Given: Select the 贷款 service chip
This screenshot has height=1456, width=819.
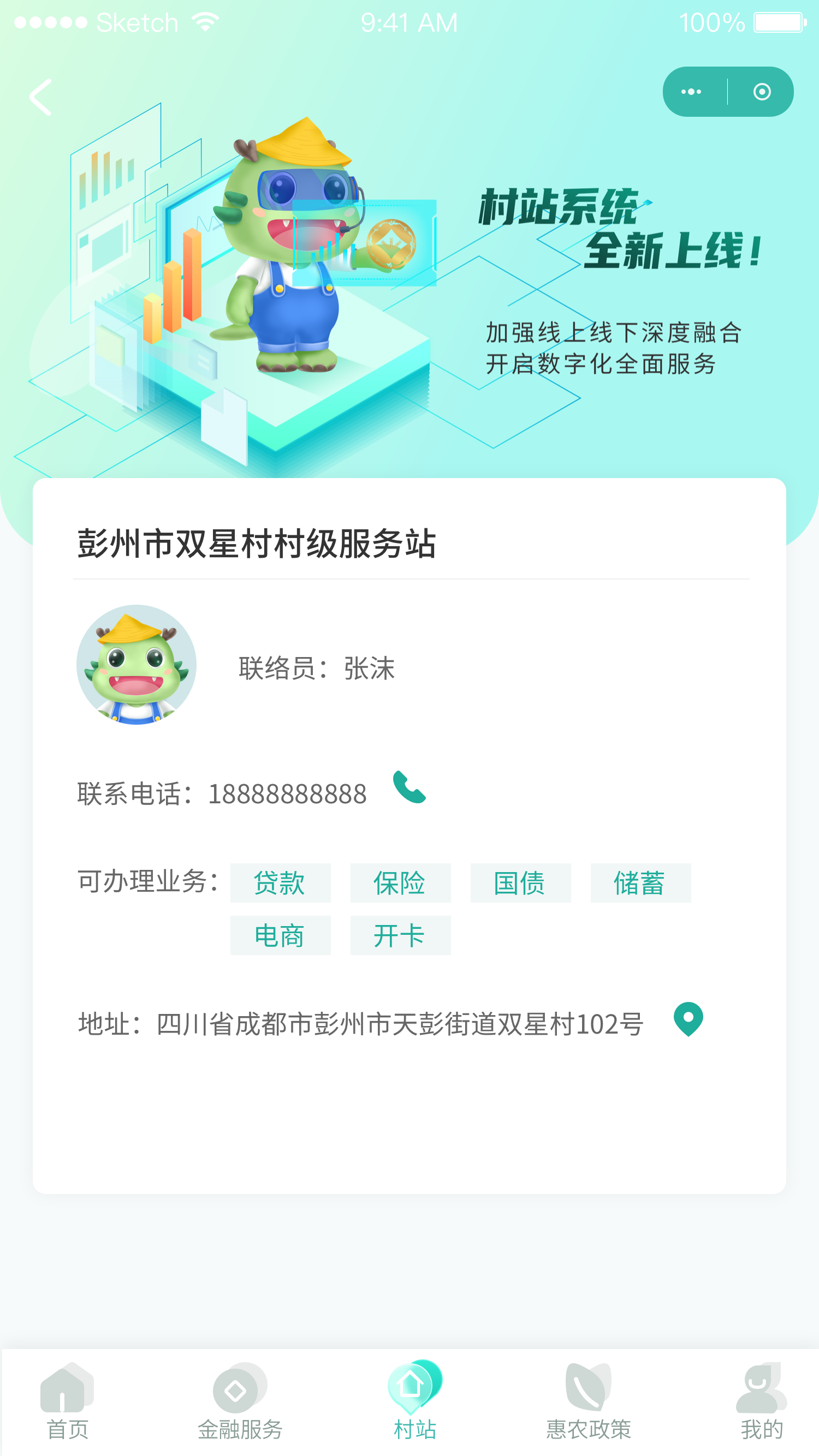Looking at the screenshot, I should [x=280, y=883].
